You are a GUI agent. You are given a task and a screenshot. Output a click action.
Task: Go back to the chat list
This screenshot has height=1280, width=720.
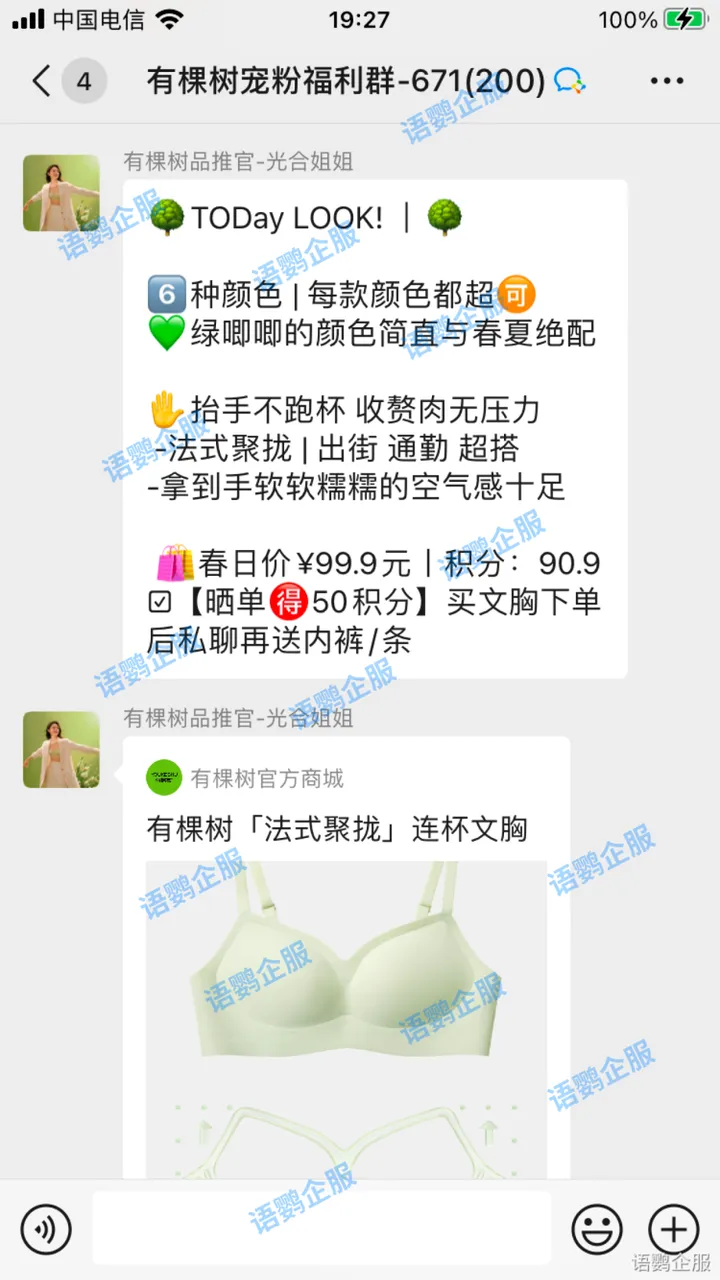42,81
